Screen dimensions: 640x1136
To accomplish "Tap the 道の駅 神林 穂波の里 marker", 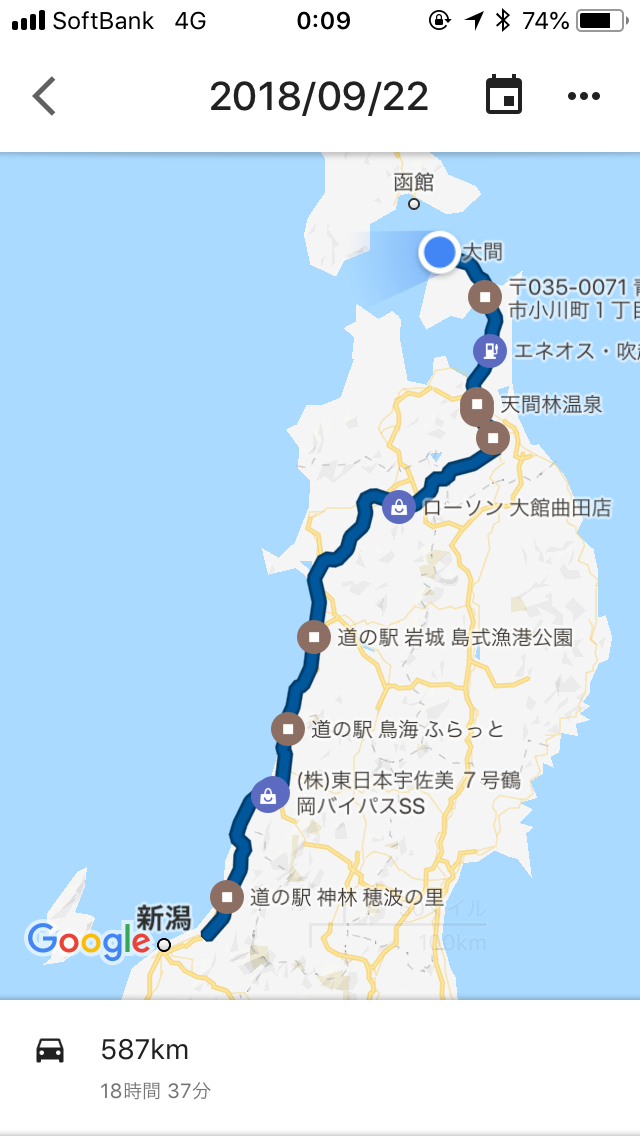I will [227, 897].
